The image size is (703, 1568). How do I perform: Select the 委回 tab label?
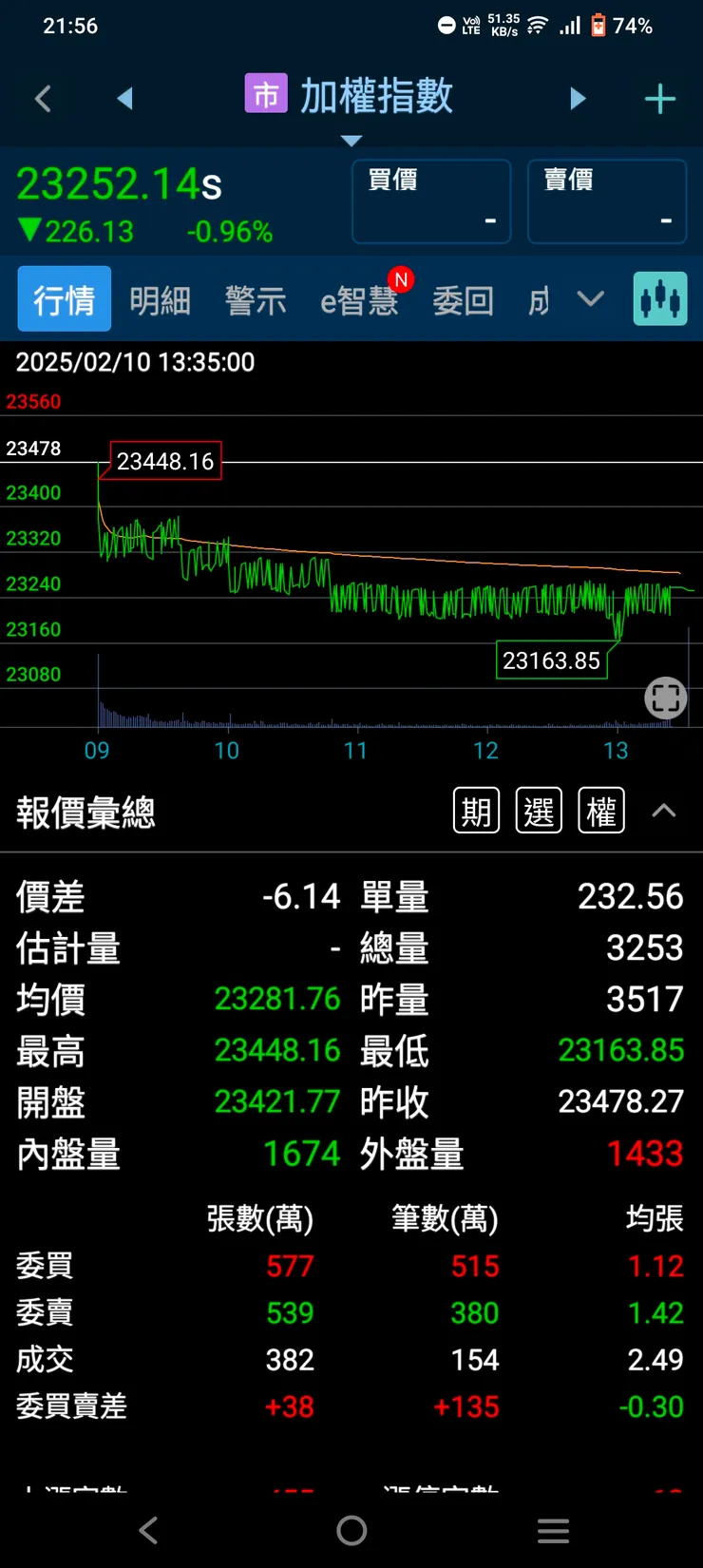(463, 298)
